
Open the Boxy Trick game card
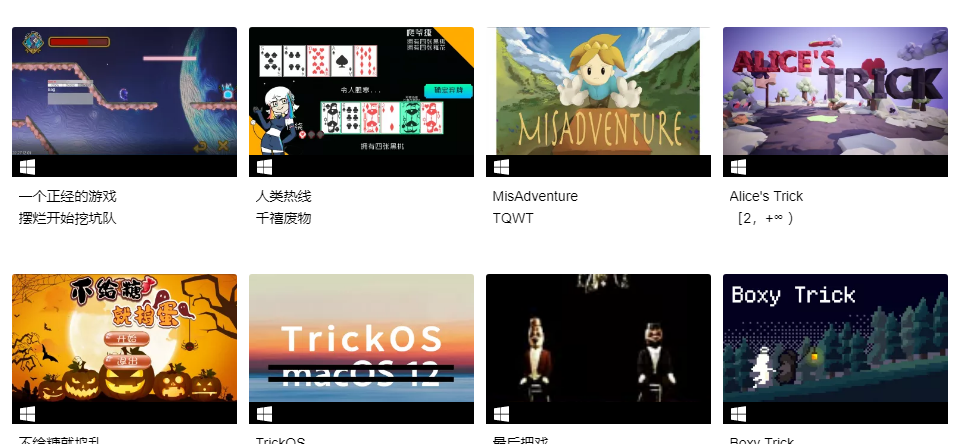pyautogui.click(x=835, y=340)
